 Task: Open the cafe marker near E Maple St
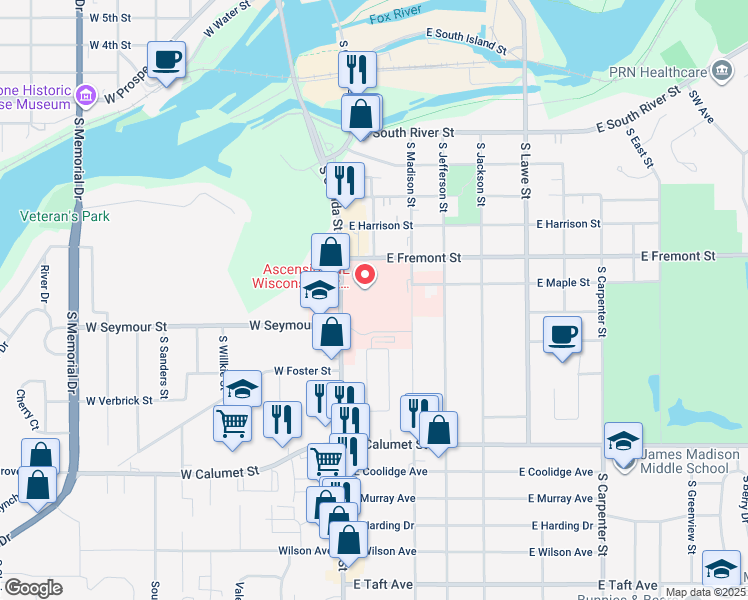[x=563, y=334]
